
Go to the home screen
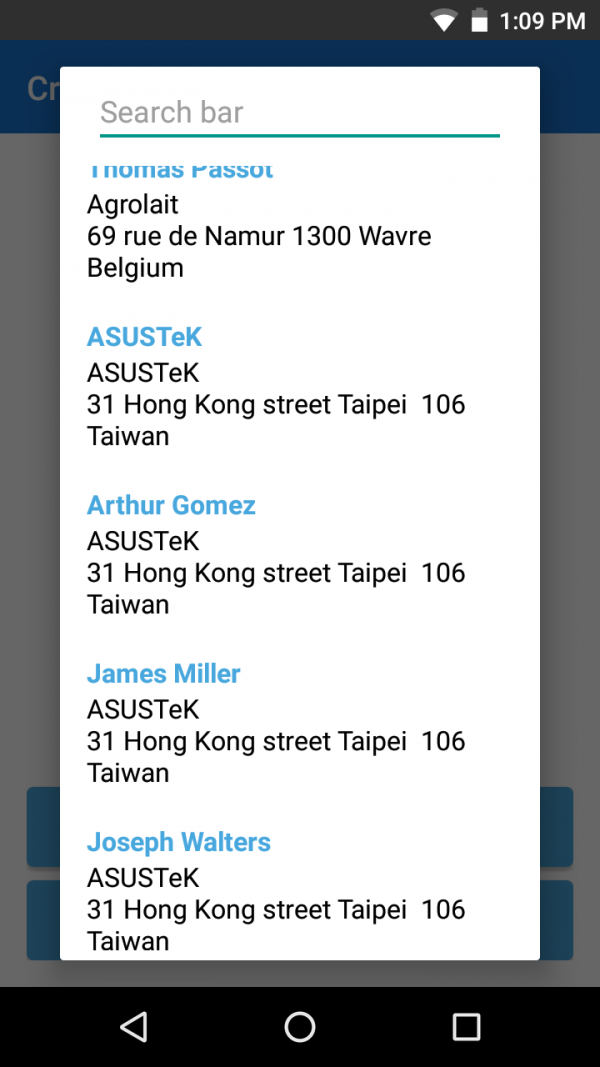[300, 1026]
